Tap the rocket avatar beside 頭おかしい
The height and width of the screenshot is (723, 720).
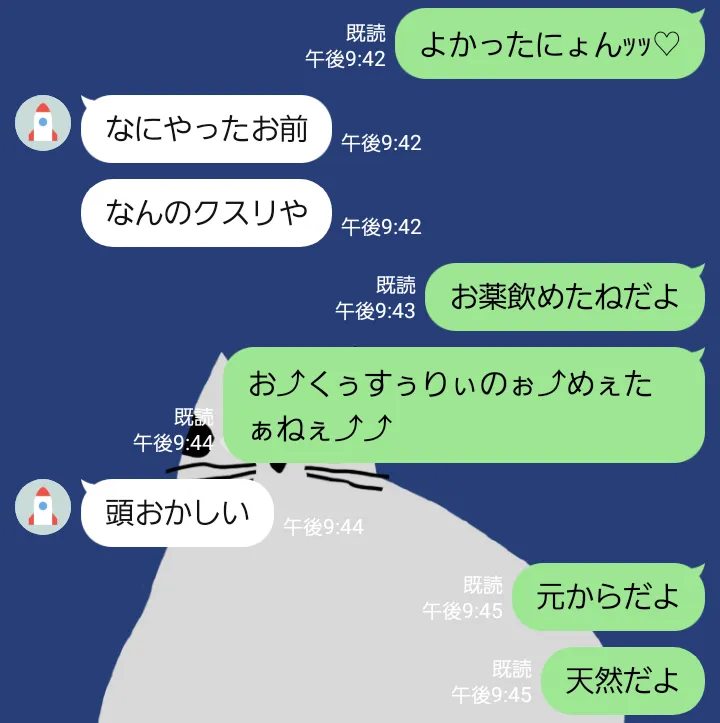(x=43, y=507)
